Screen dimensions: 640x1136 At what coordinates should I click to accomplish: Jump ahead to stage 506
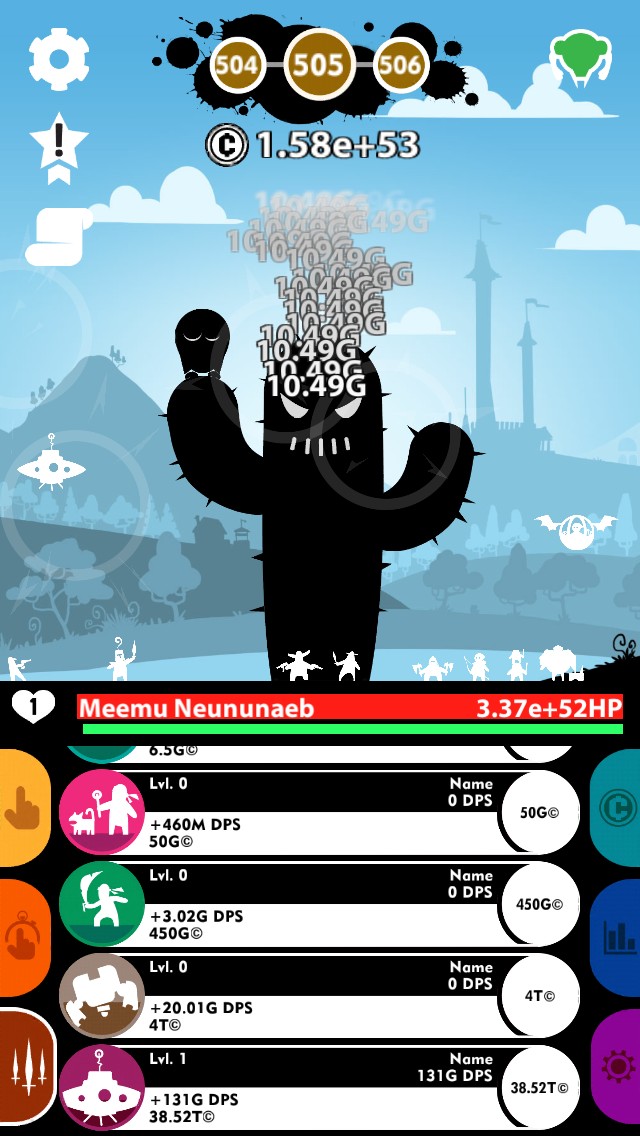point(401,66)
